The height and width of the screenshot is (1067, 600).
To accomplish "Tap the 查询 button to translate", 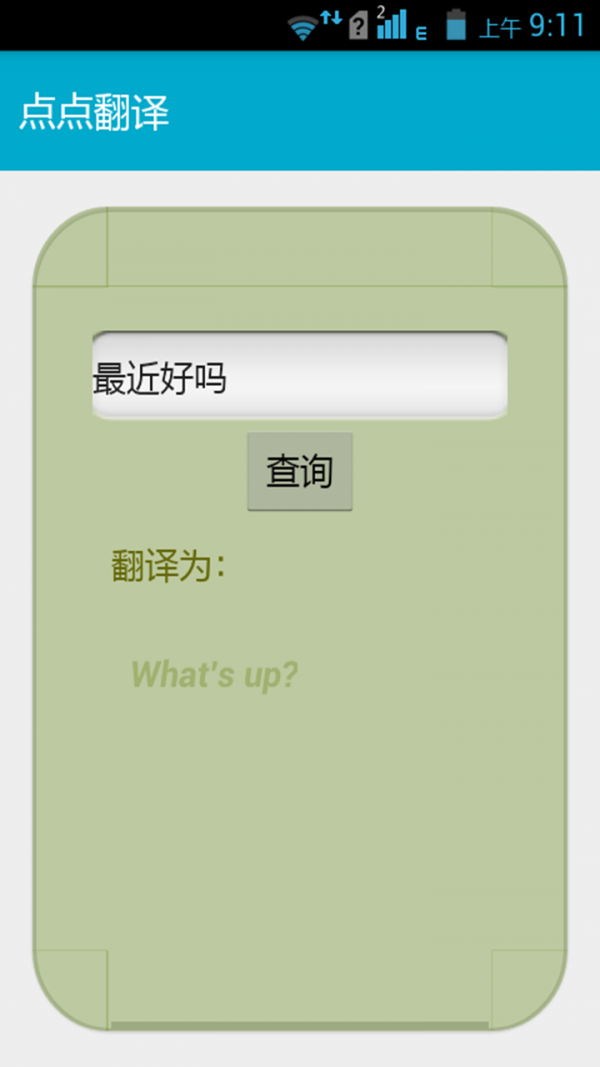I will [x=300, y=471].
